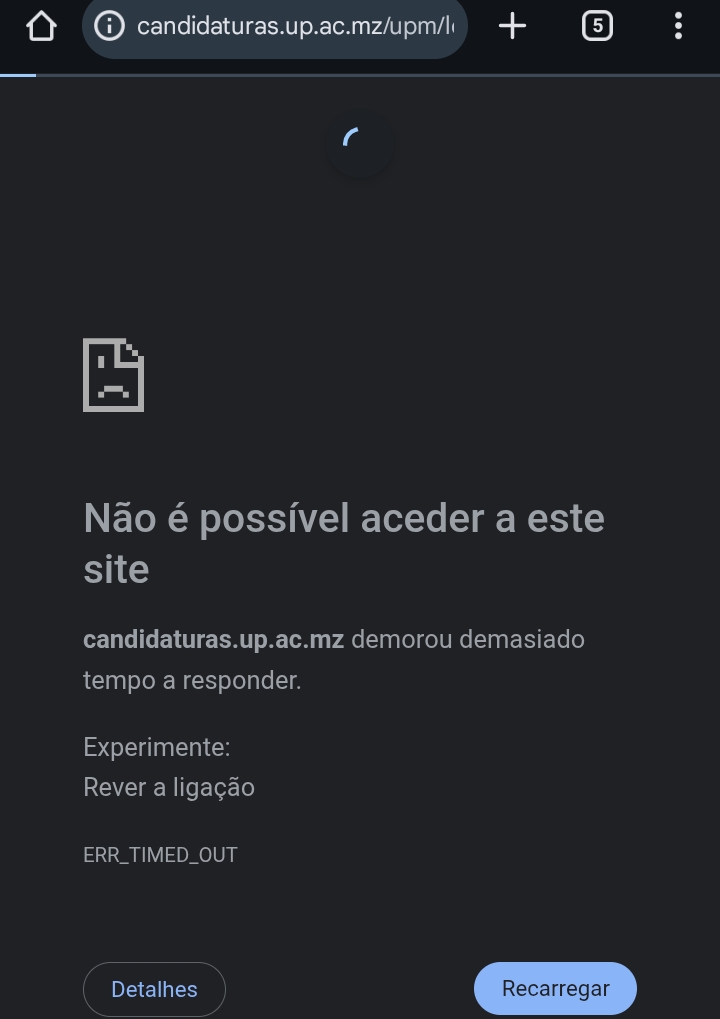Open the tab switcher showing 5 tabs

point(597,26)
